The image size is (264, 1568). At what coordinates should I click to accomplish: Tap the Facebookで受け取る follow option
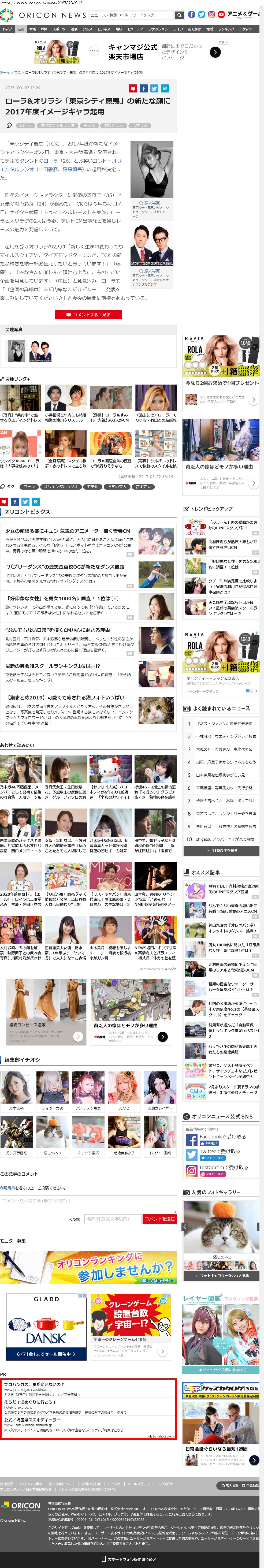coord(222,1137)
